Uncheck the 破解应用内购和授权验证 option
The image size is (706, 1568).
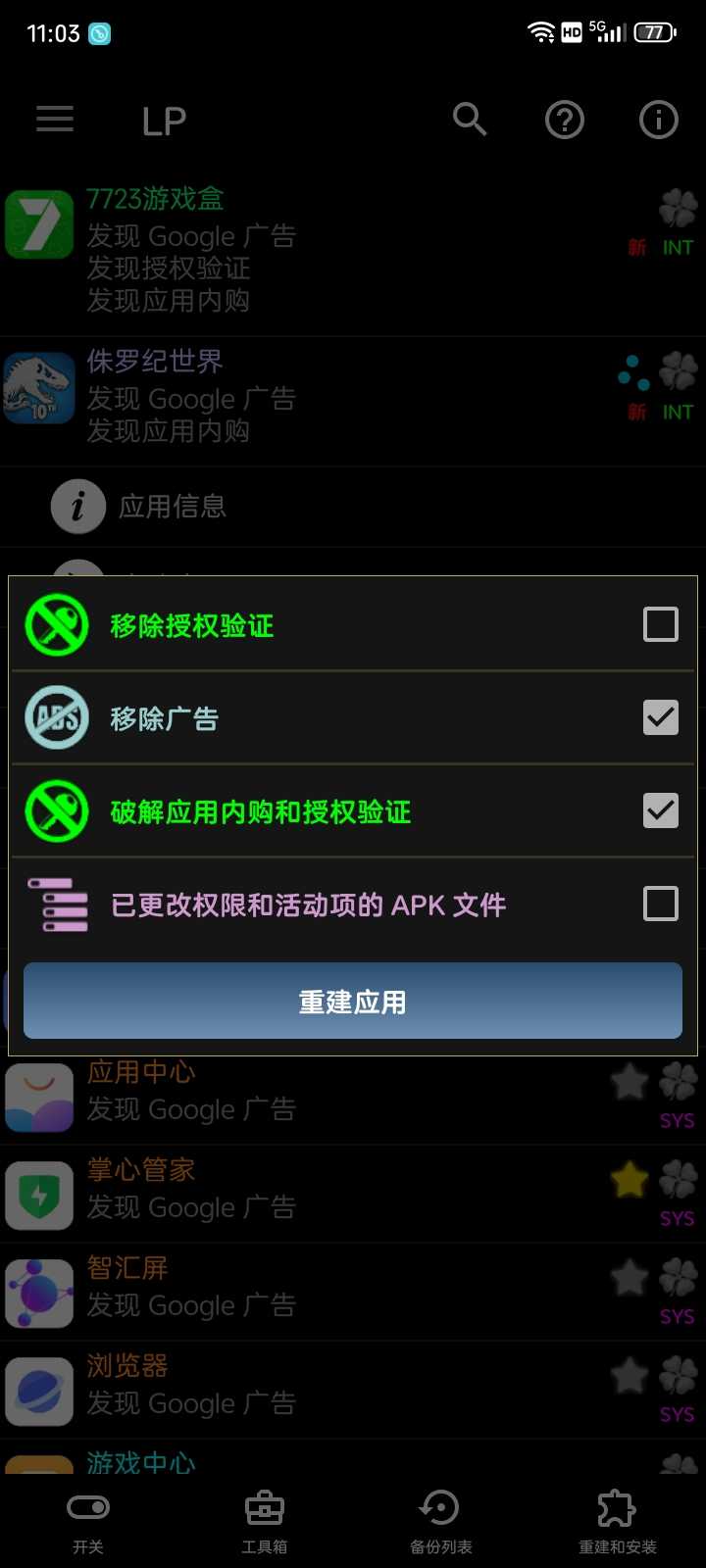660,810
